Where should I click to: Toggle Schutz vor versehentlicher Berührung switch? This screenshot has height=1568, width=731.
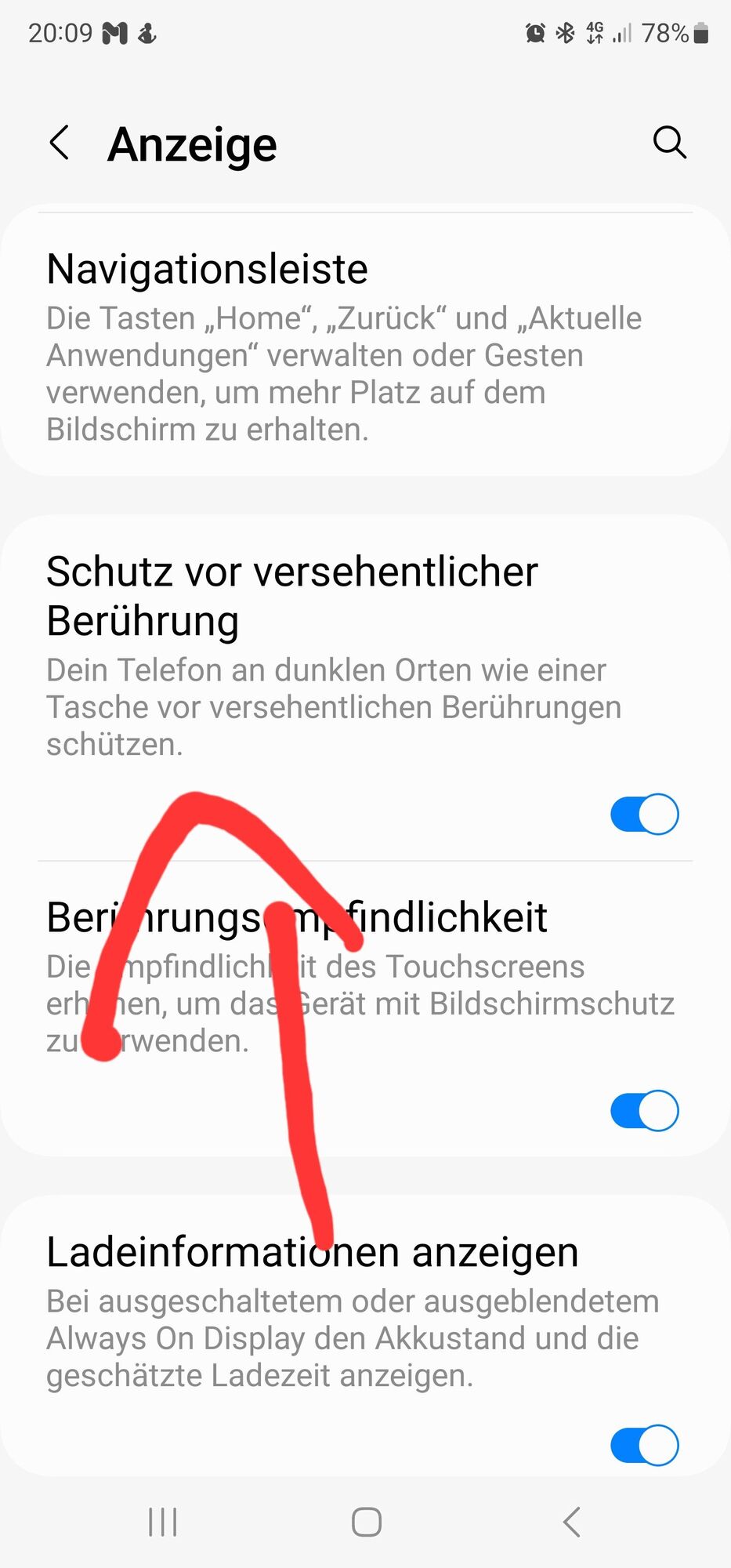coord(644,815)
